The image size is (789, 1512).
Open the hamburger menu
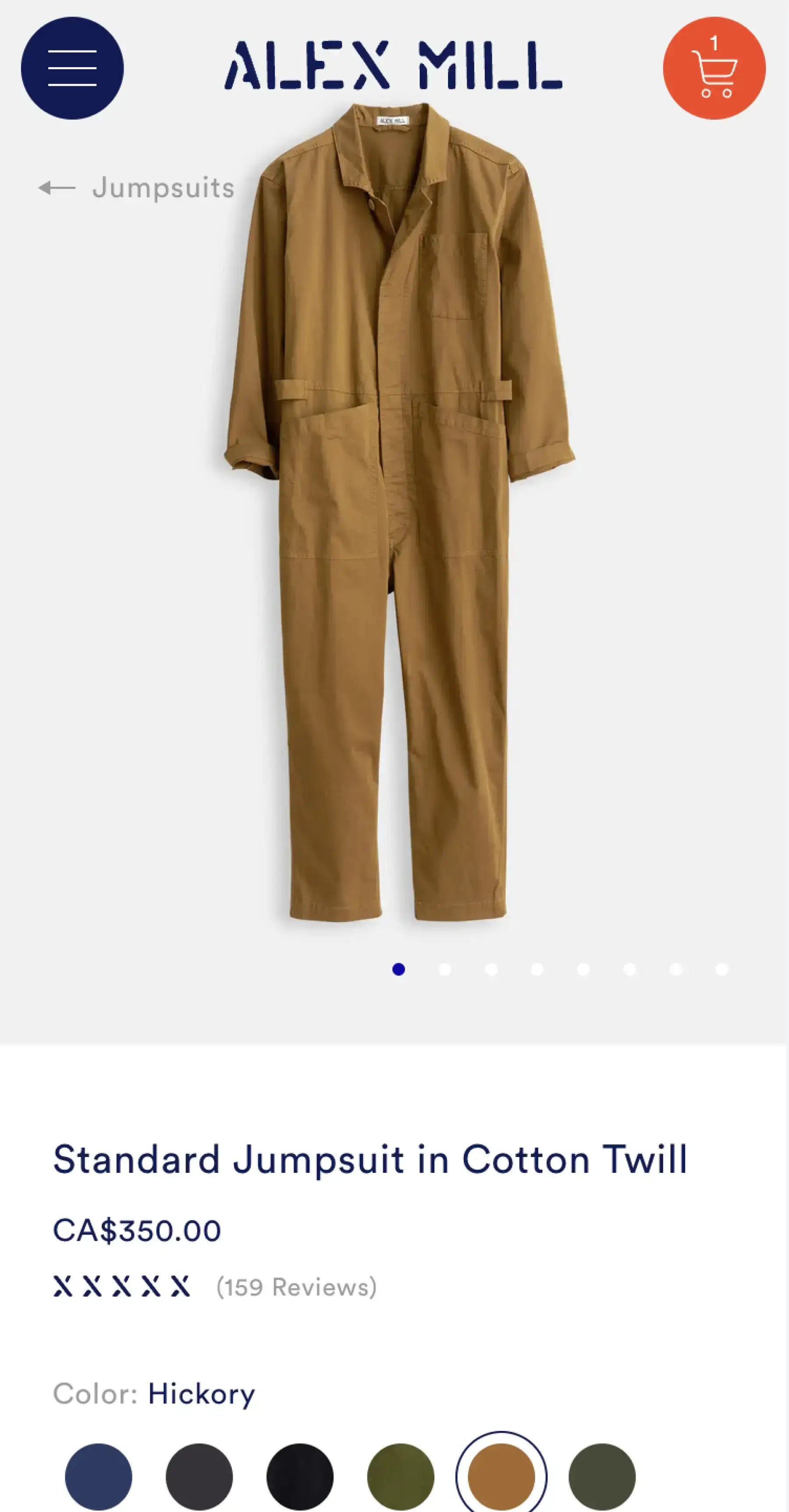[72, 68]
